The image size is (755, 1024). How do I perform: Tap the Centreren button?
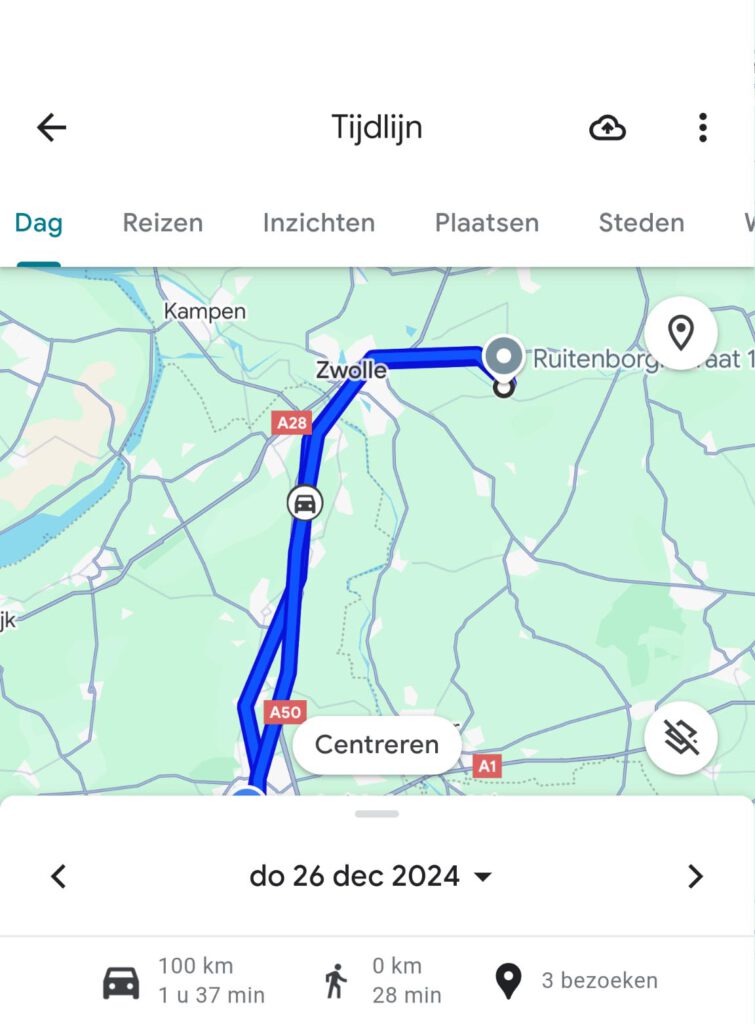(377, 745)
